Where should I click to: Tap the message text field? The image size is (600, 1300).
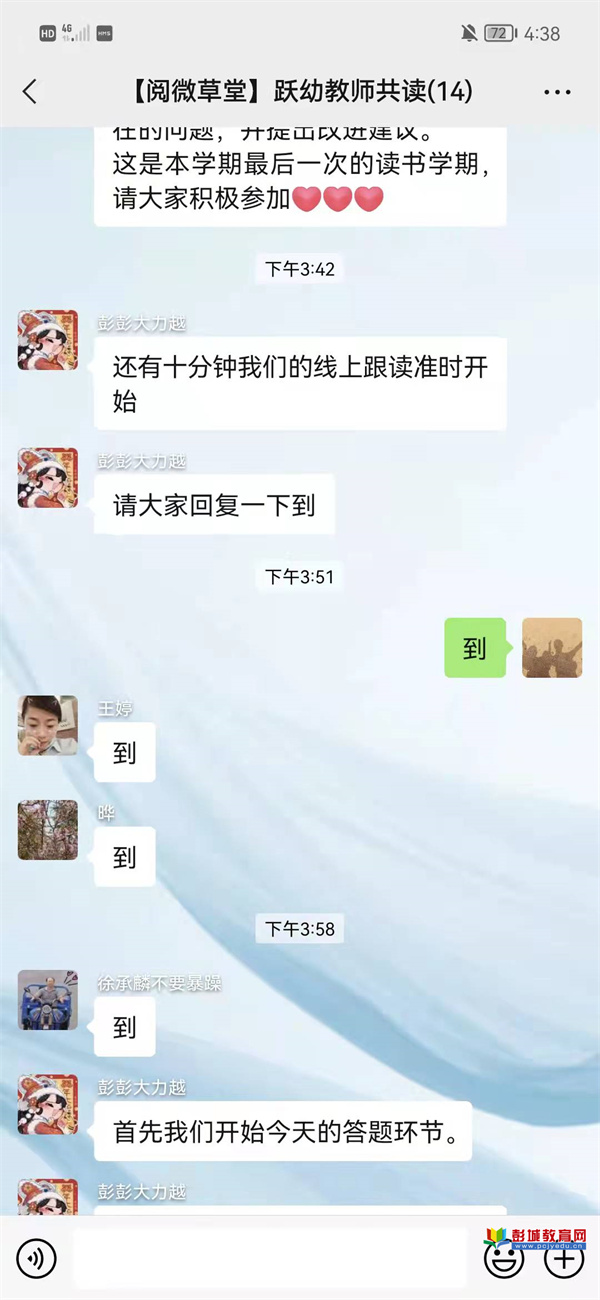tap(270, 1258)
